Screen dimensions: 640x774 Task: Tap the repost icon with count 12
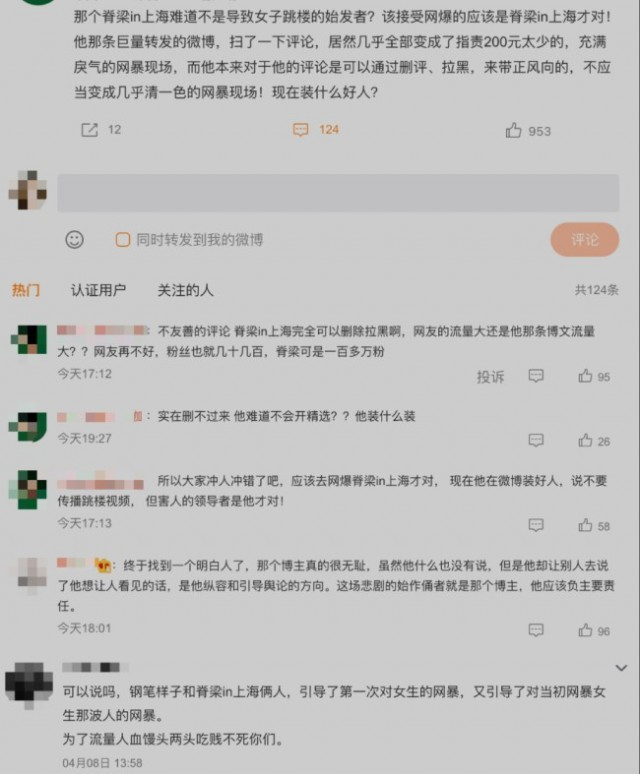click(89, 130)
